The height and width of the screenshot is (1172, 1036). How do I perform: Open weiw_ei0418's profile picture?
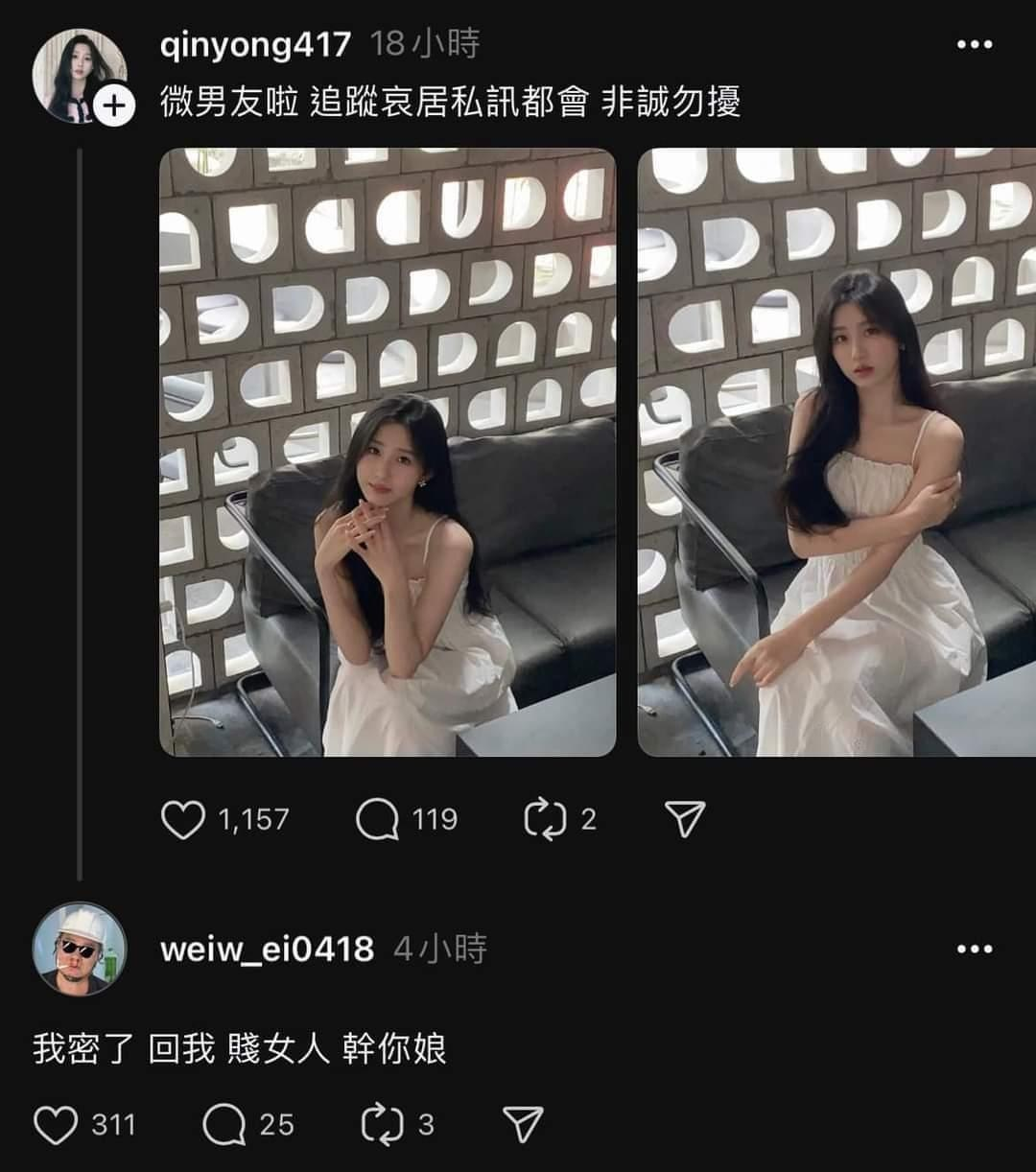80,949
